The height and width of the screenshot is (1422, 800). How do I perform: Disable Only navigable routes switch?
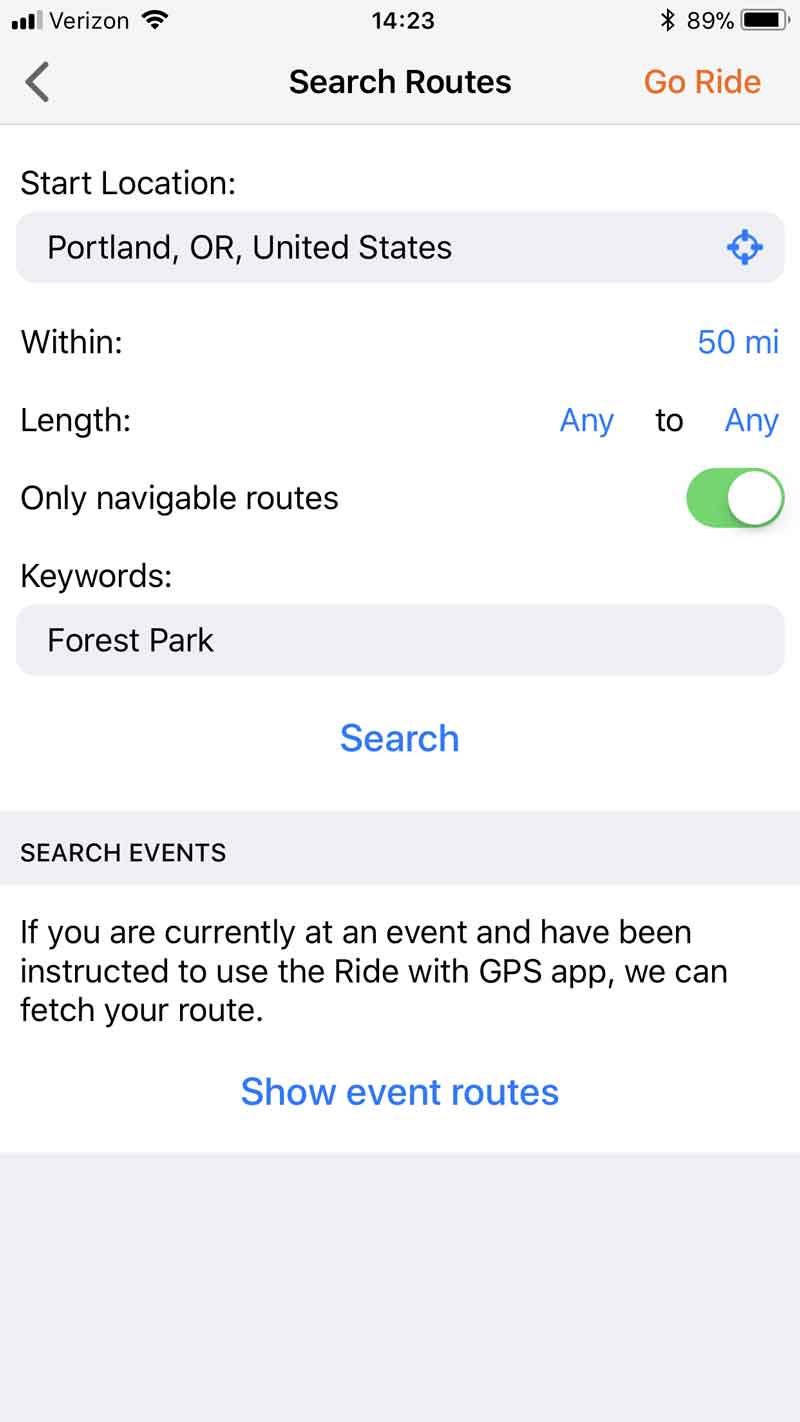[735, 498]
